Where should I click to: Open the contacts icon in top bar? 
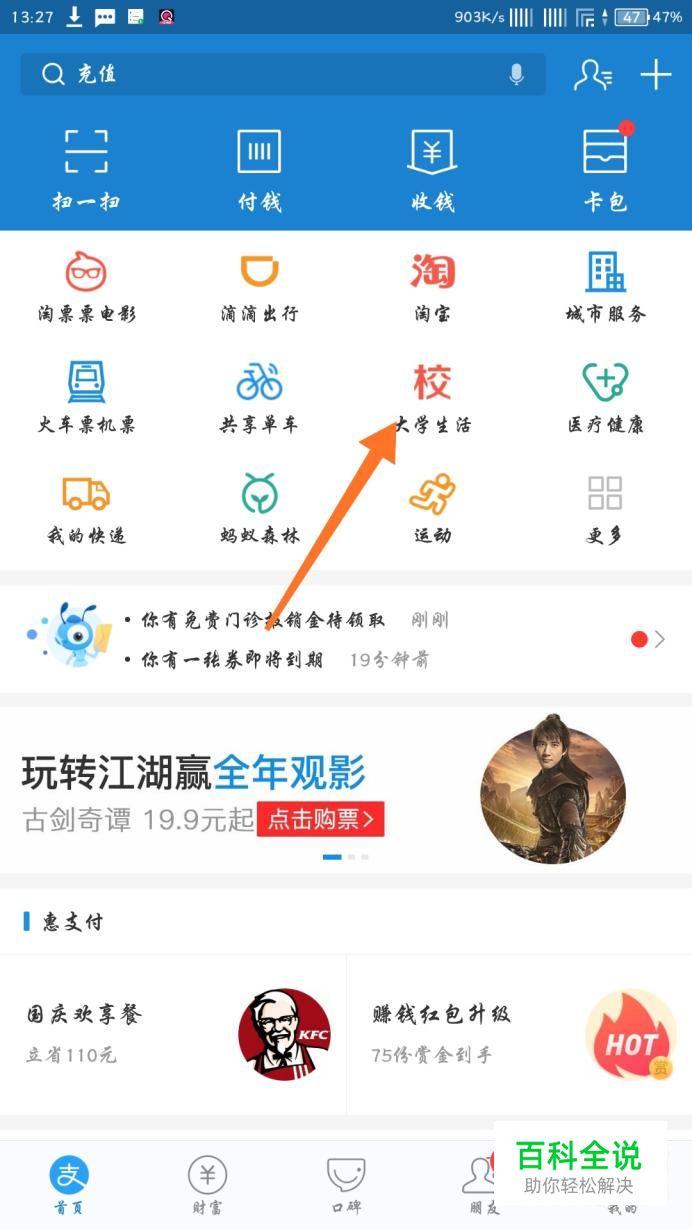[x=592, y=75]
